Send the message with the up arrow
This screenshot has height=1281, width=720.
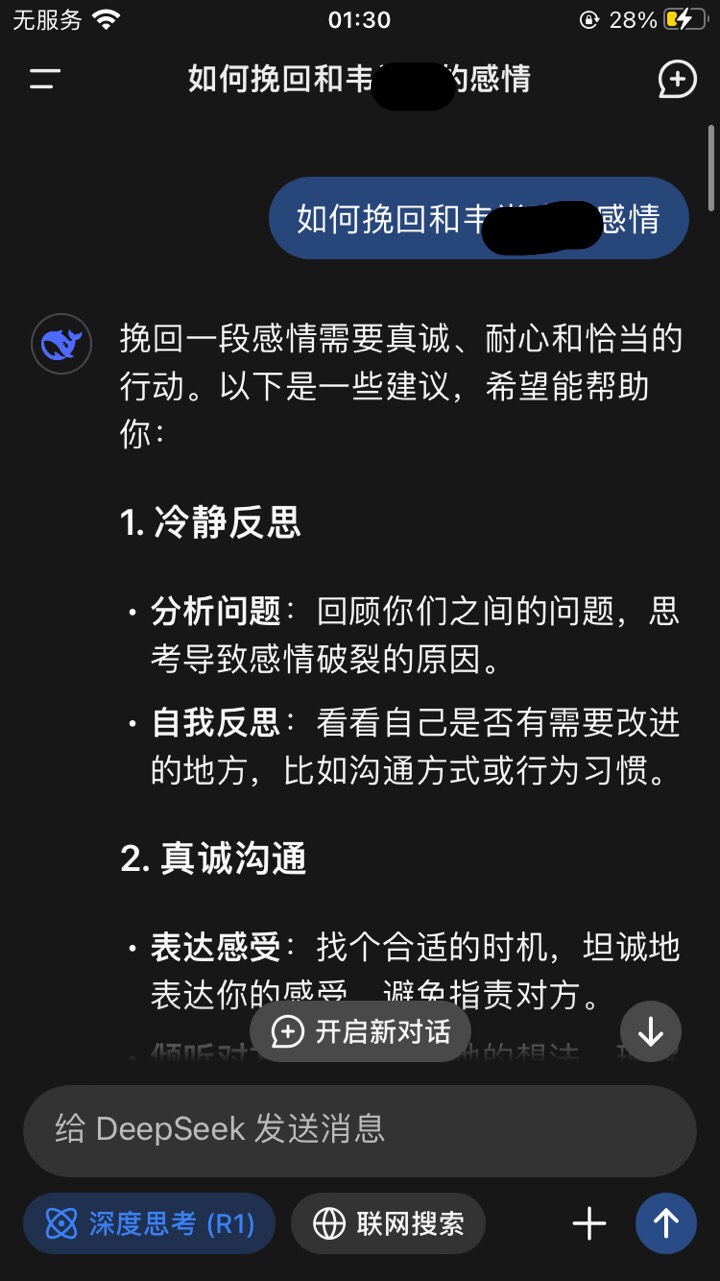(666, 1223)
